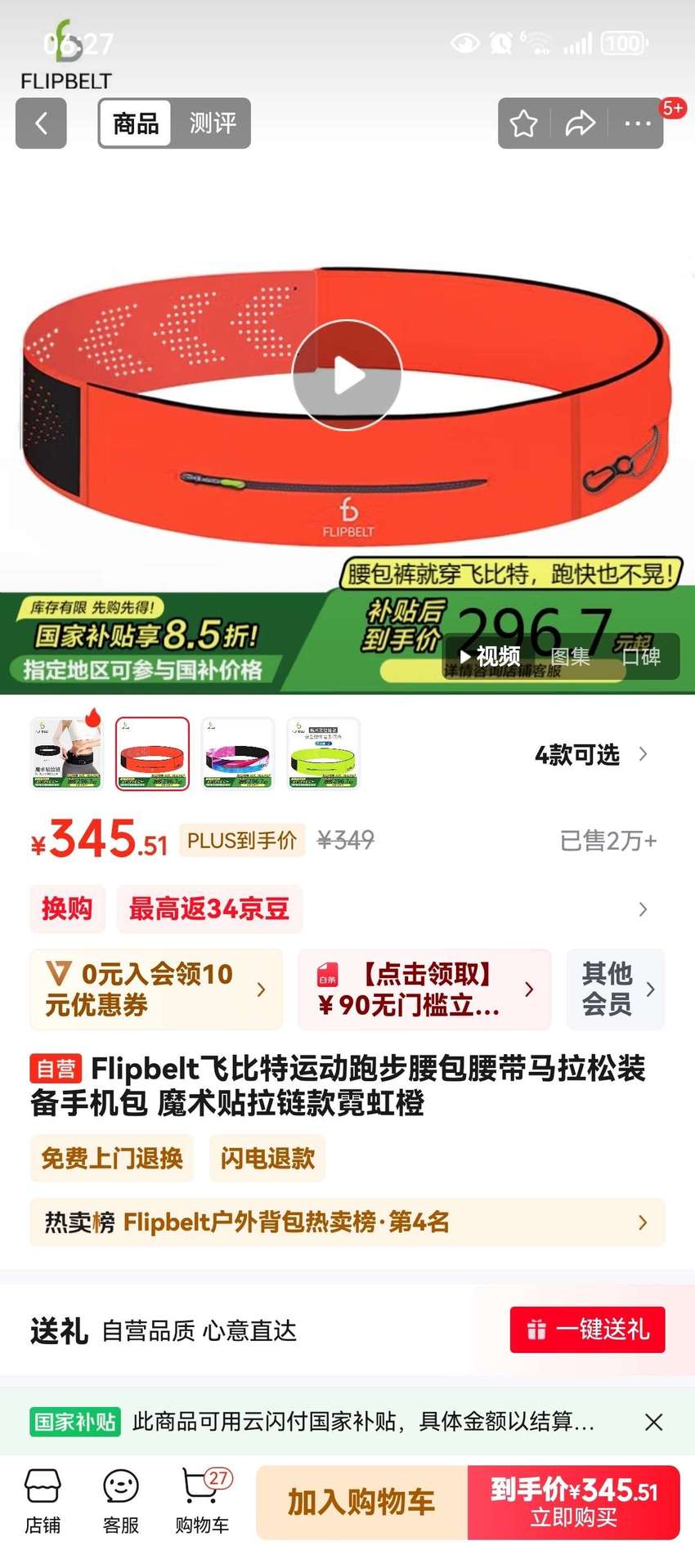The height and width of the screenshot is (1568, 695).
Task: Claim the 0元入会领10元优惠券 offer
Action: pyautogui.click(x=156, y=989)
